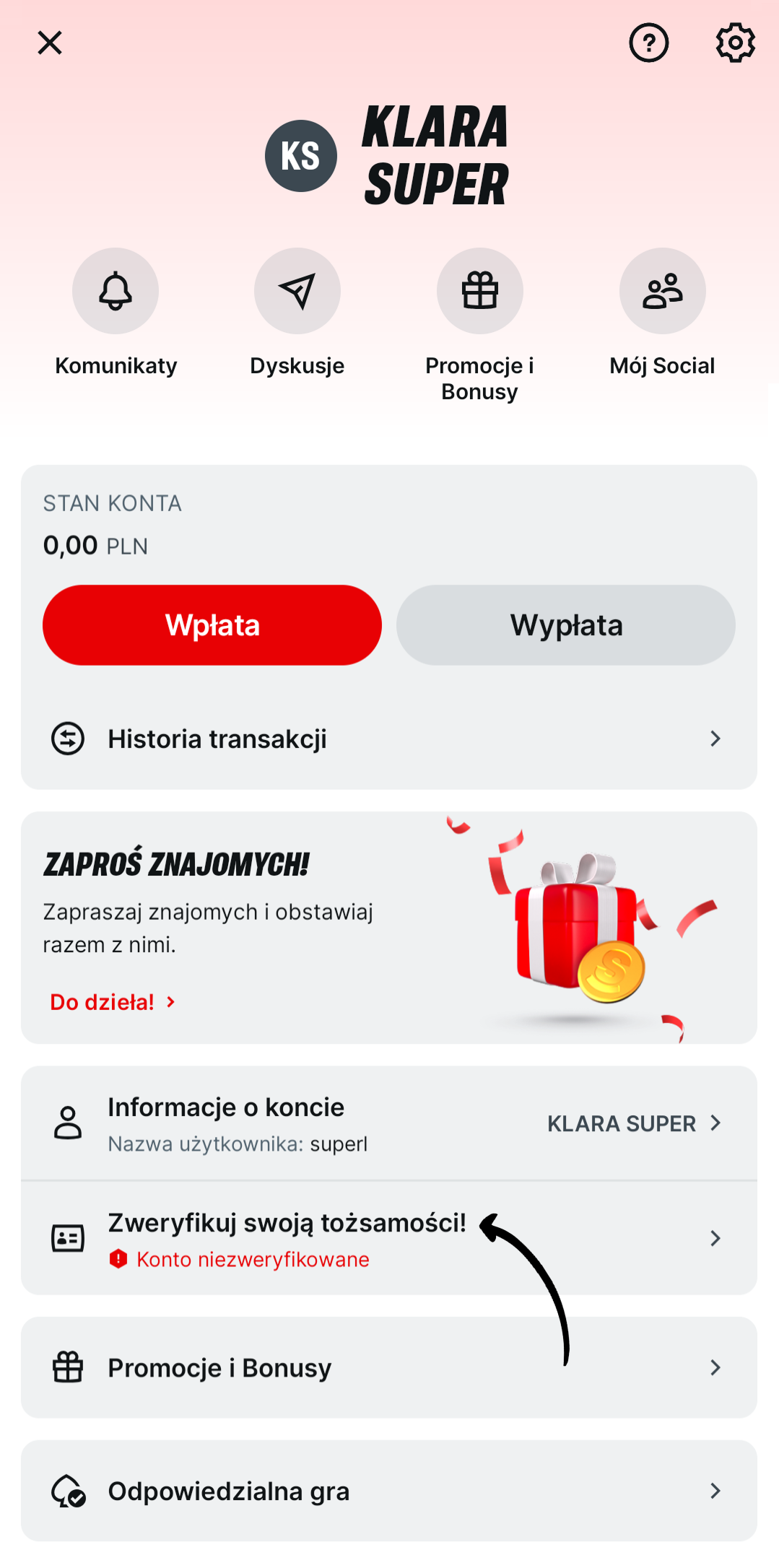Viewport: 779px width, 1568px height.
Task: Go to Dyskusje discussions
Action: (297, 291)
